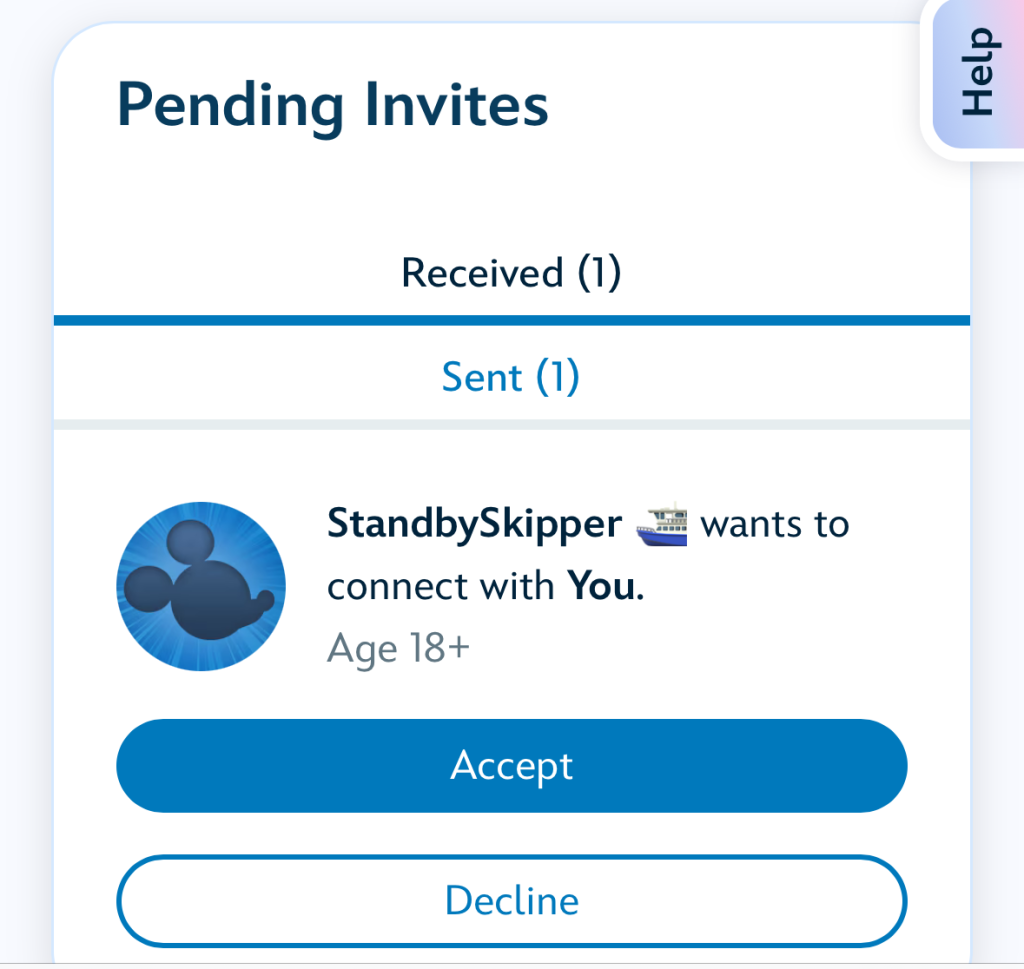Switch to the Sent invites tab
Viewport: 1024px width, 969px height.
click(x=511, y=377)
